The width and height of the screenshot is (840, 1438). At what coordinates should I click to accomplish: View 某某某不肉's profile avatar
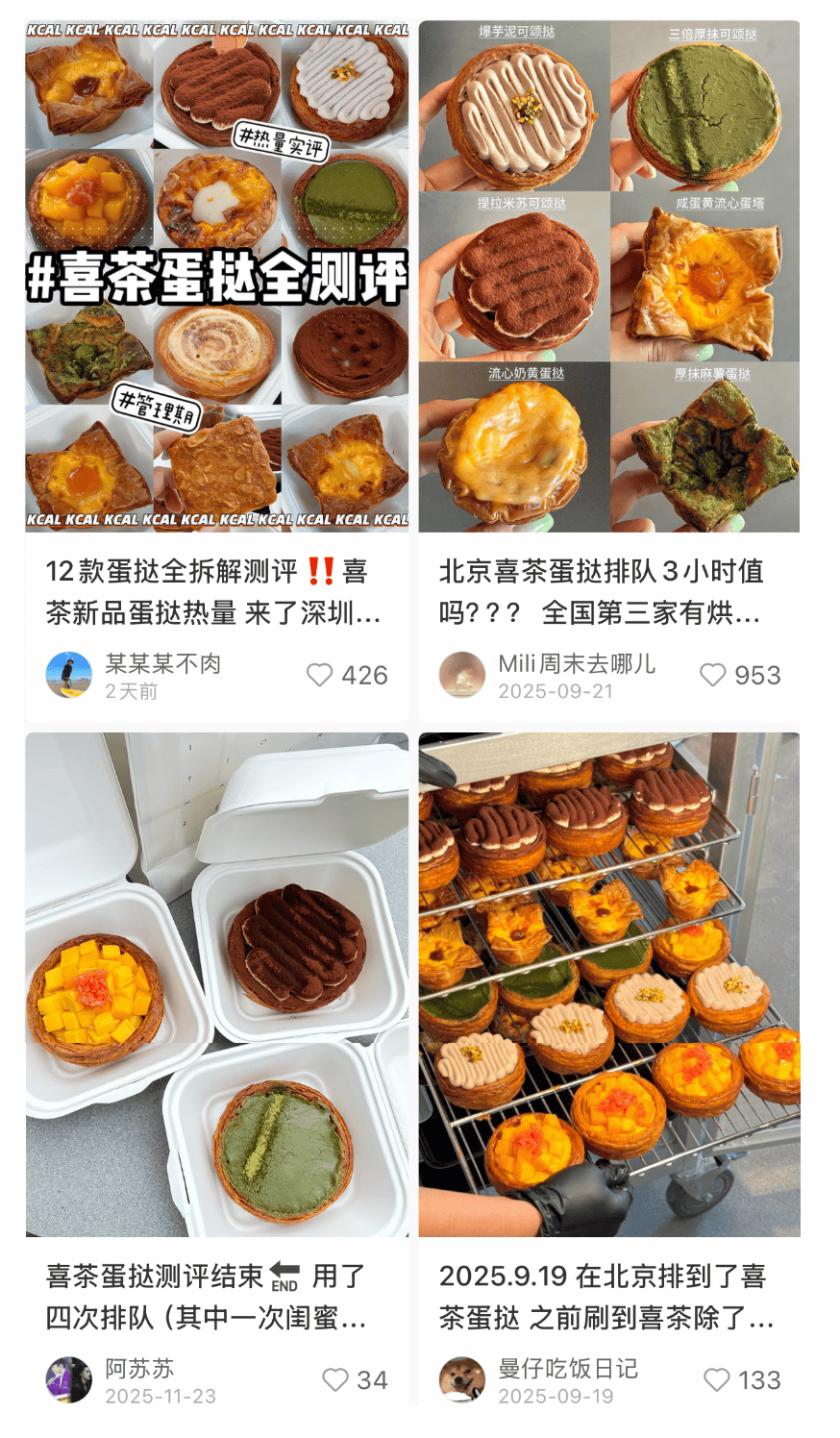coord(69,675)
